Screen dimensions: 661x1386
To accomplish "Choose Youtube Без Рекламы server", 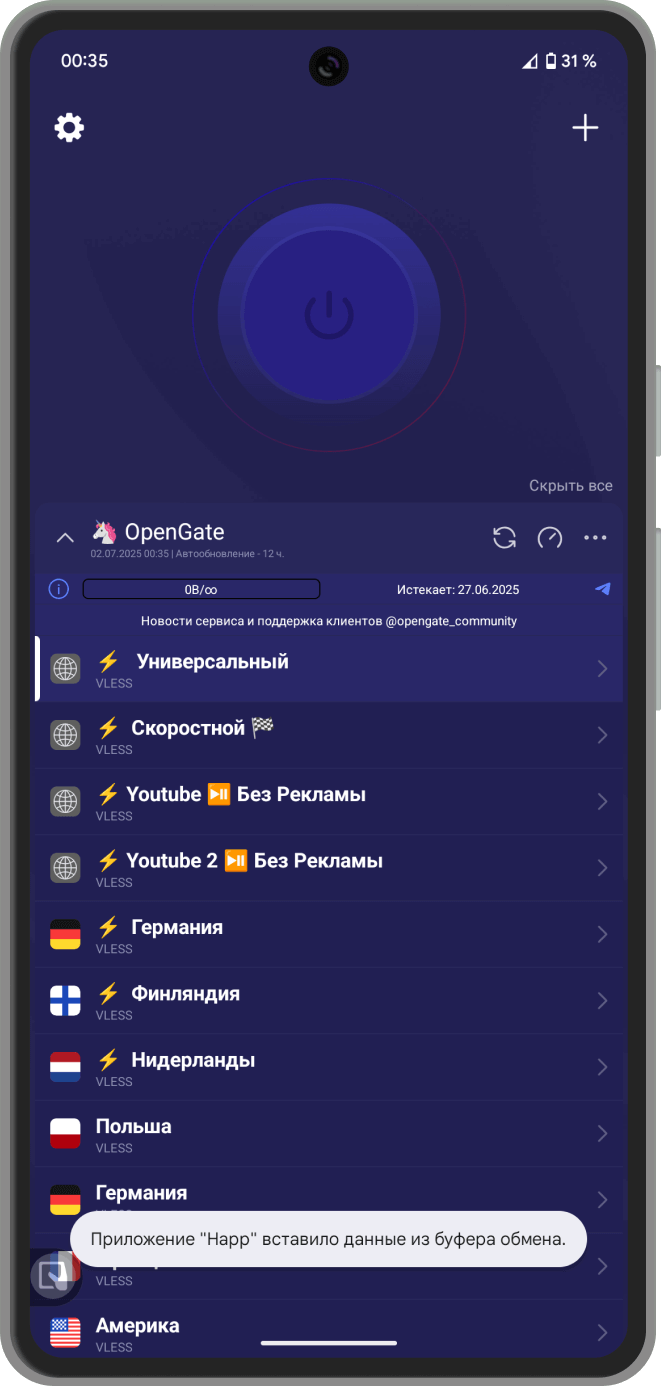I will point(300,801).
